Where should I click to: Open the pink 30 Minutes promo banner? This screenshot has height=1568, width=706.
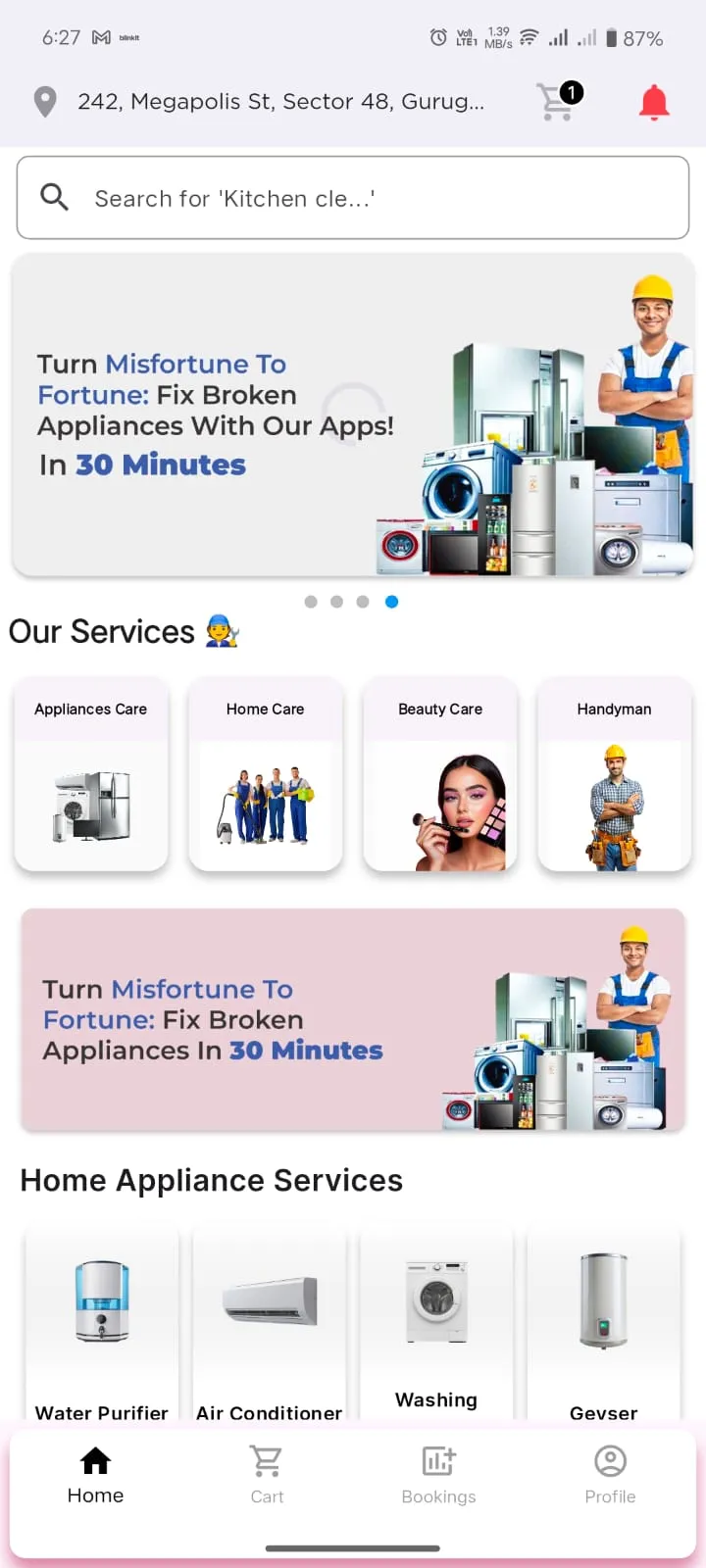pyautogui.click(x=353, y=1019)
